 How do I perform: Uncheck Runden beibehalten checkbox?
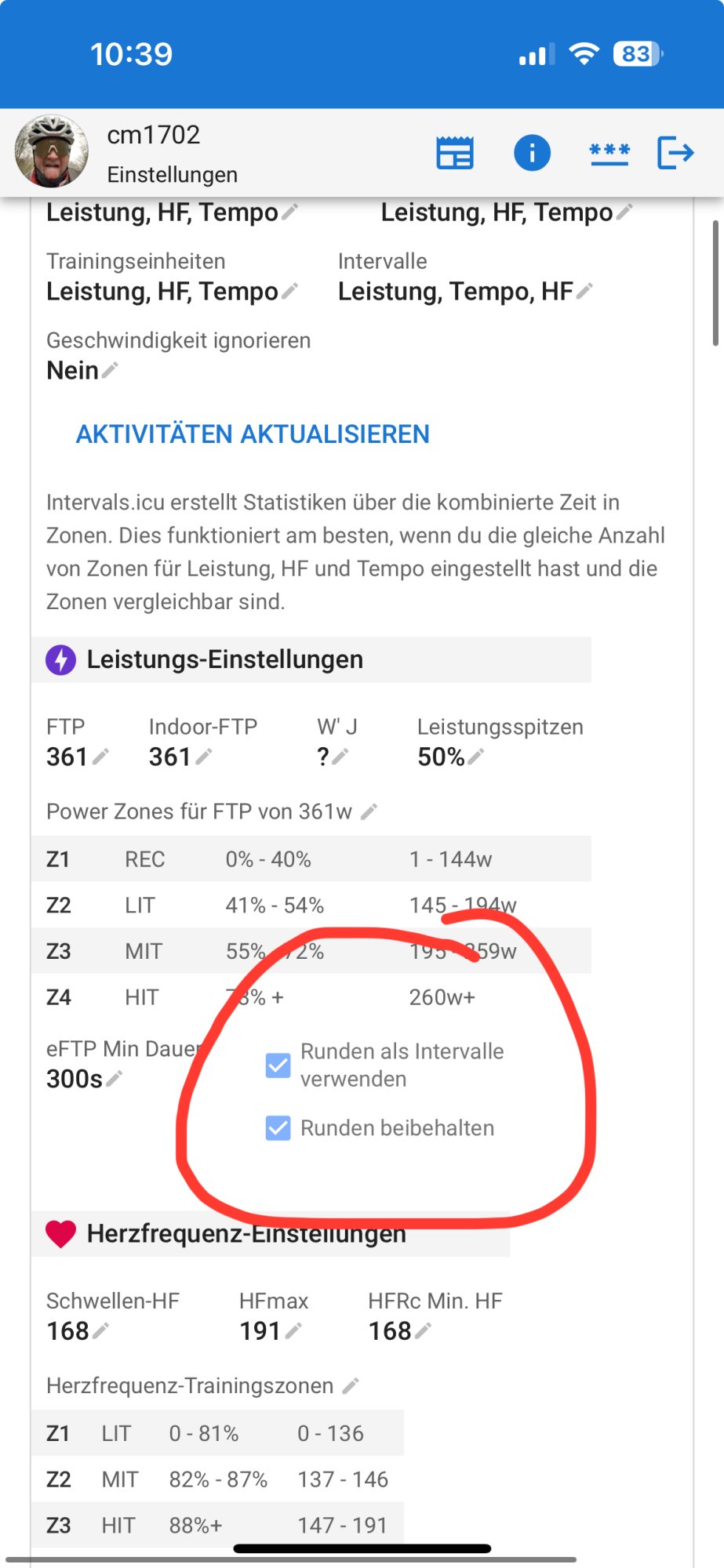[x=278, y=1128]
